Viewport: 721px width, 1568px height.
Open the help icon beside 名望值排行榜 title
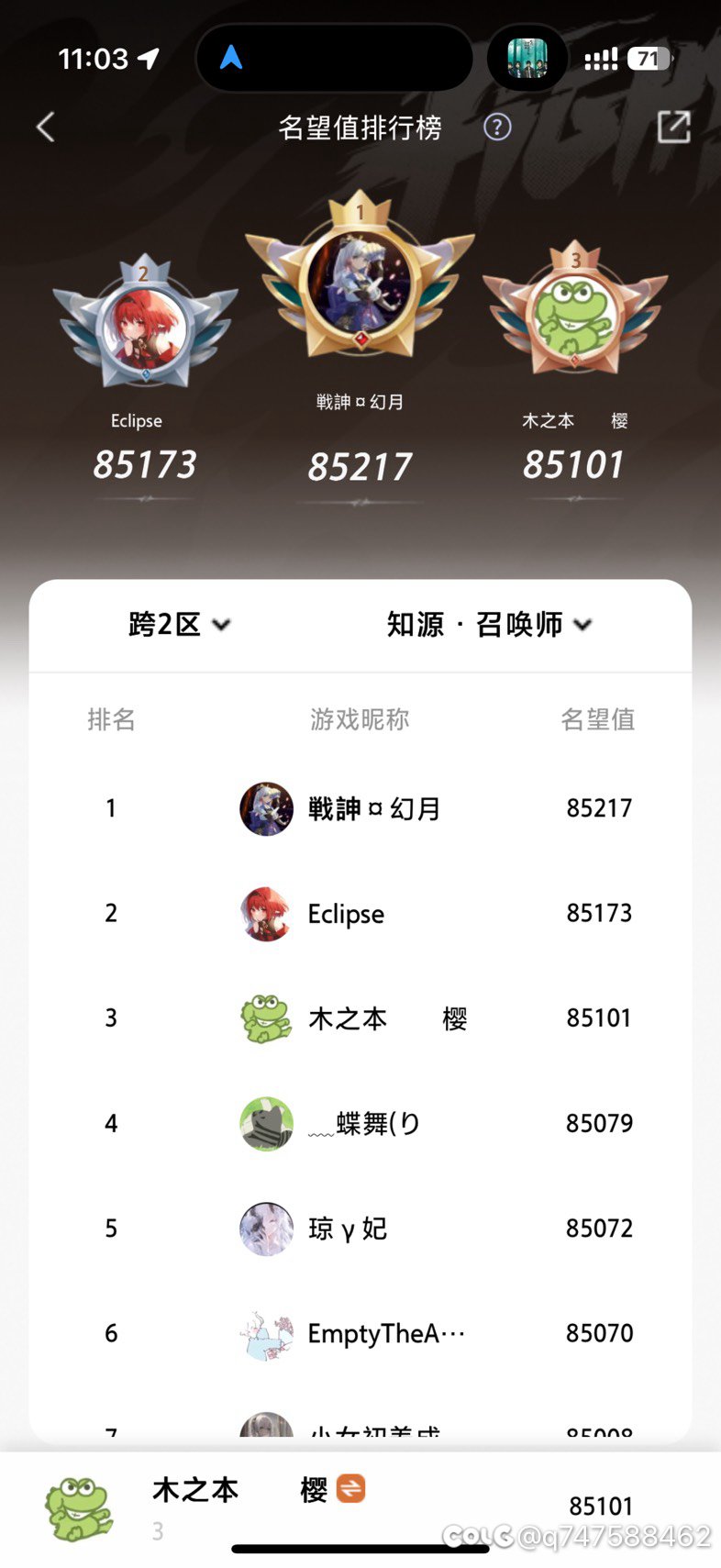tap(496, 128)
